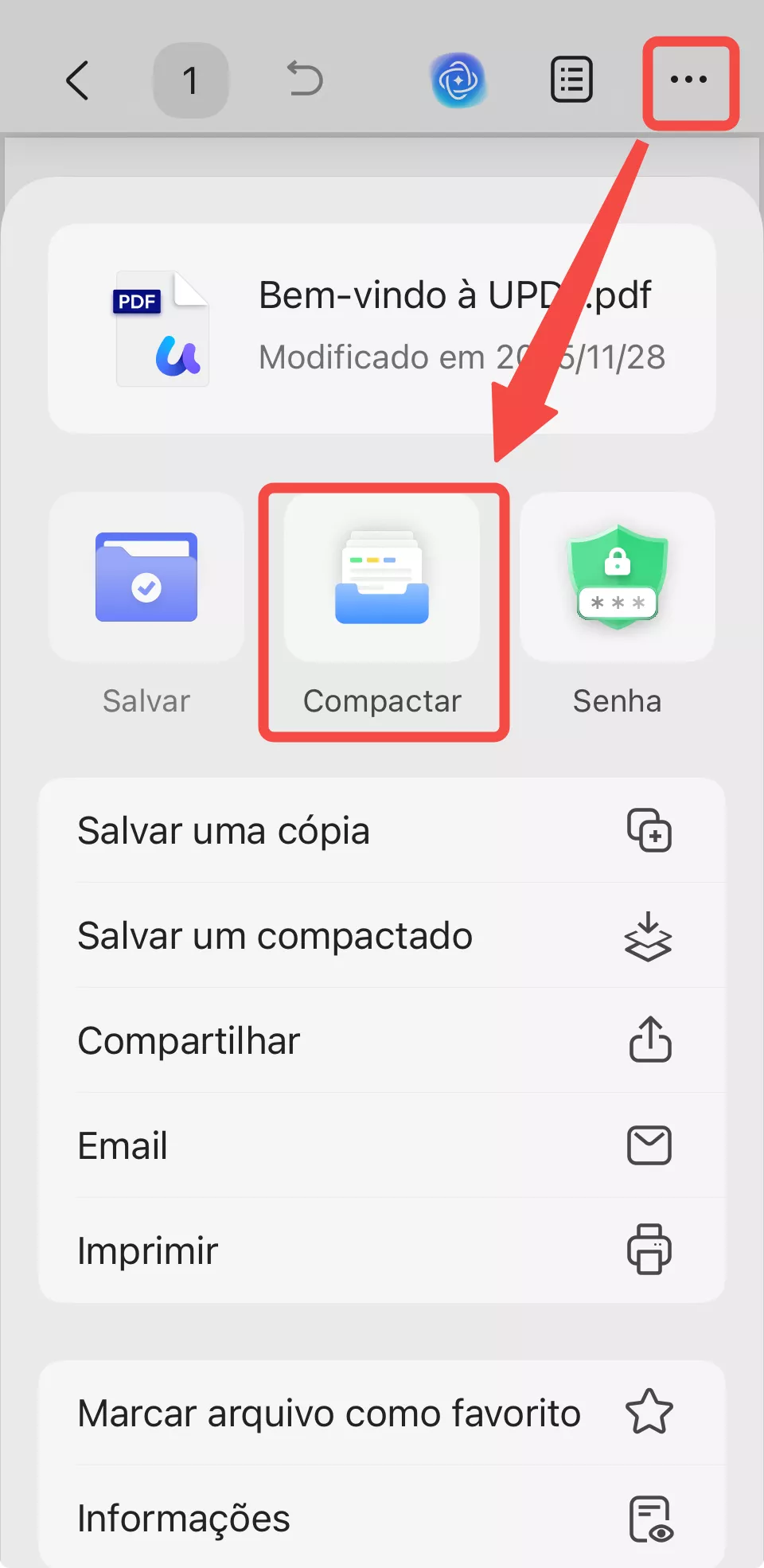Open the three-dot more options menu

coord(689,79)
